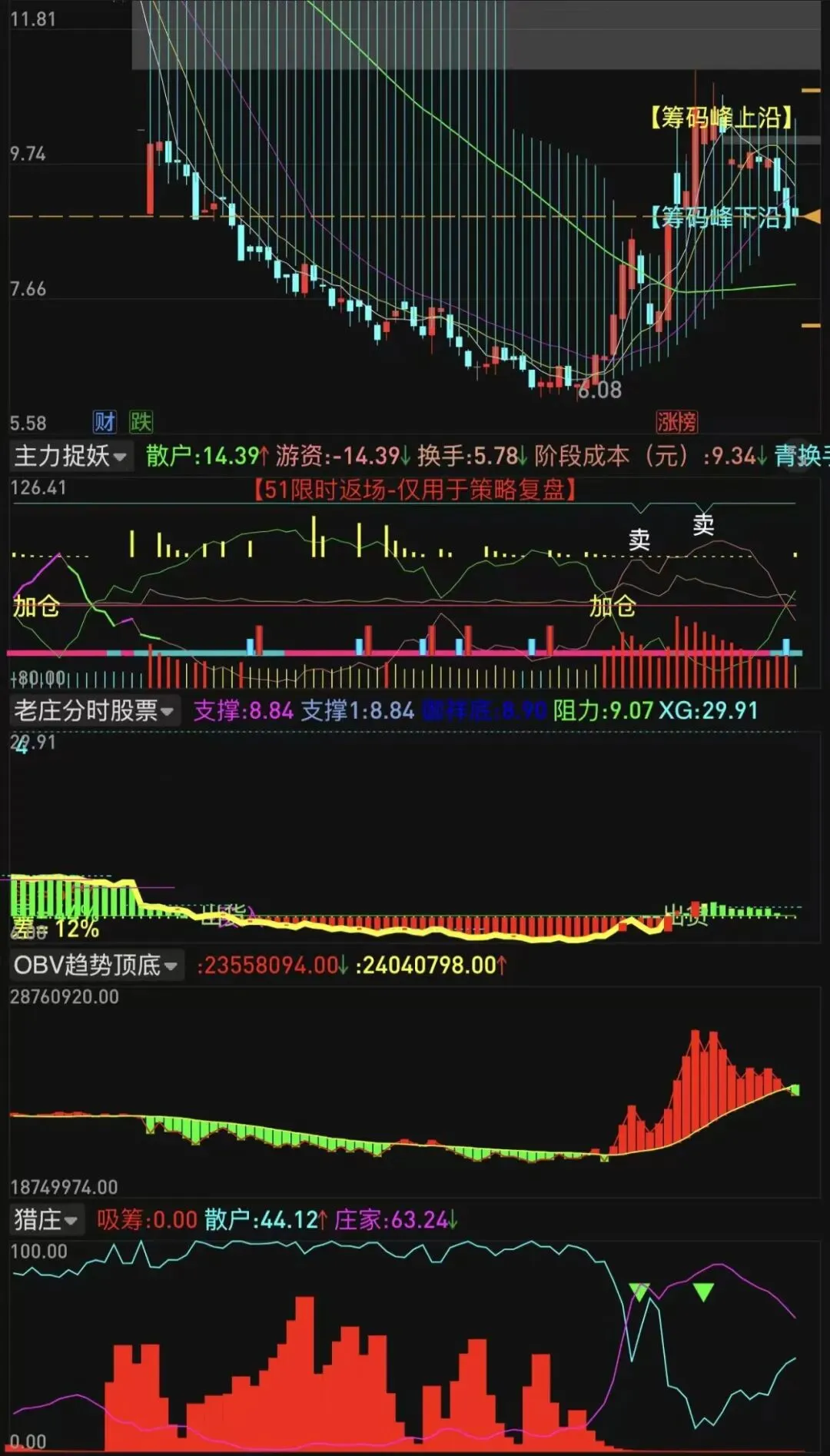The height and width of the screenshot is (1456, 830).
Task: Open the 涨榜 marker on the chart
Action: (676, 421)
